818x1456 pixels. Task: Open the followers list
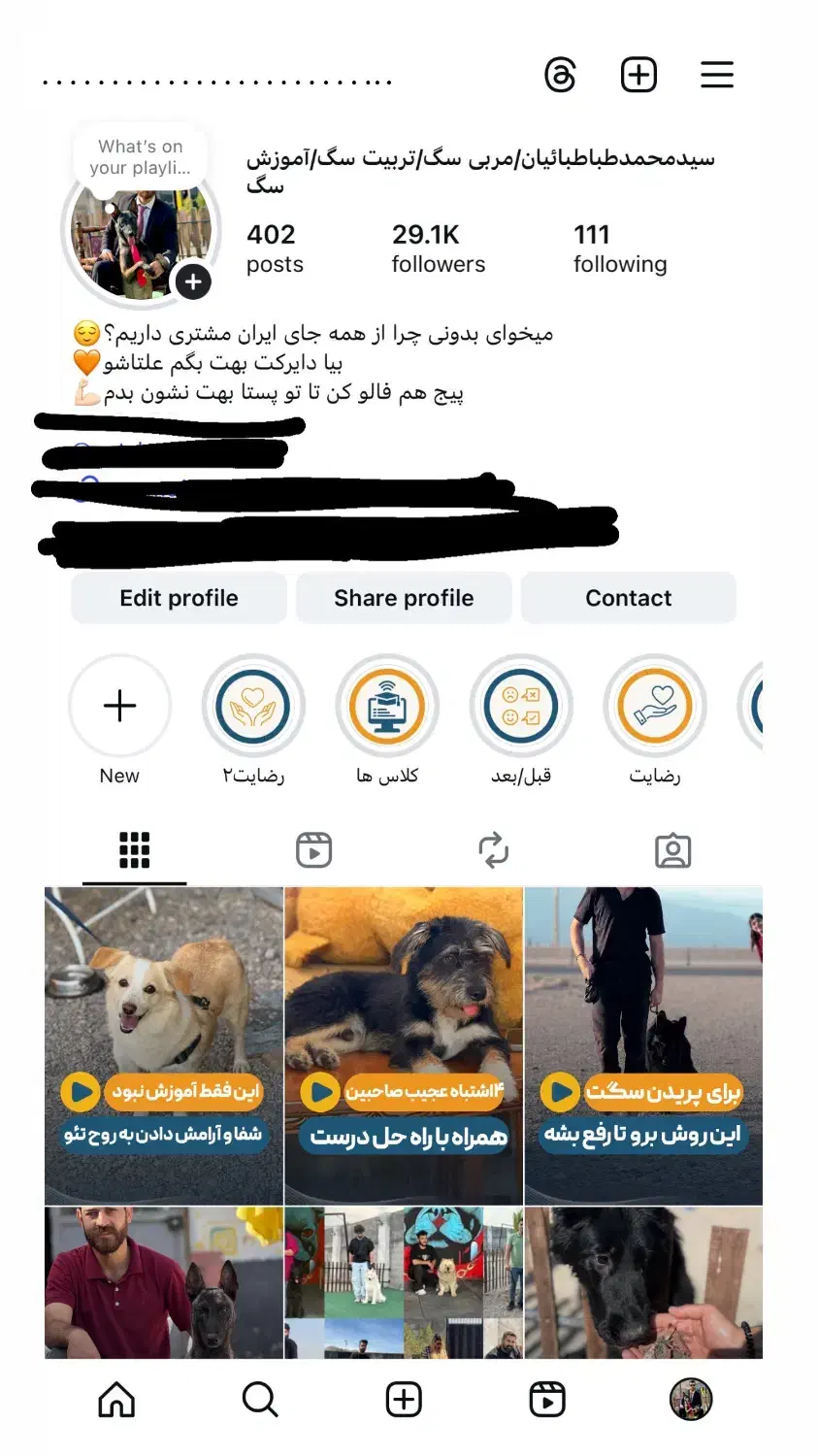438,248
